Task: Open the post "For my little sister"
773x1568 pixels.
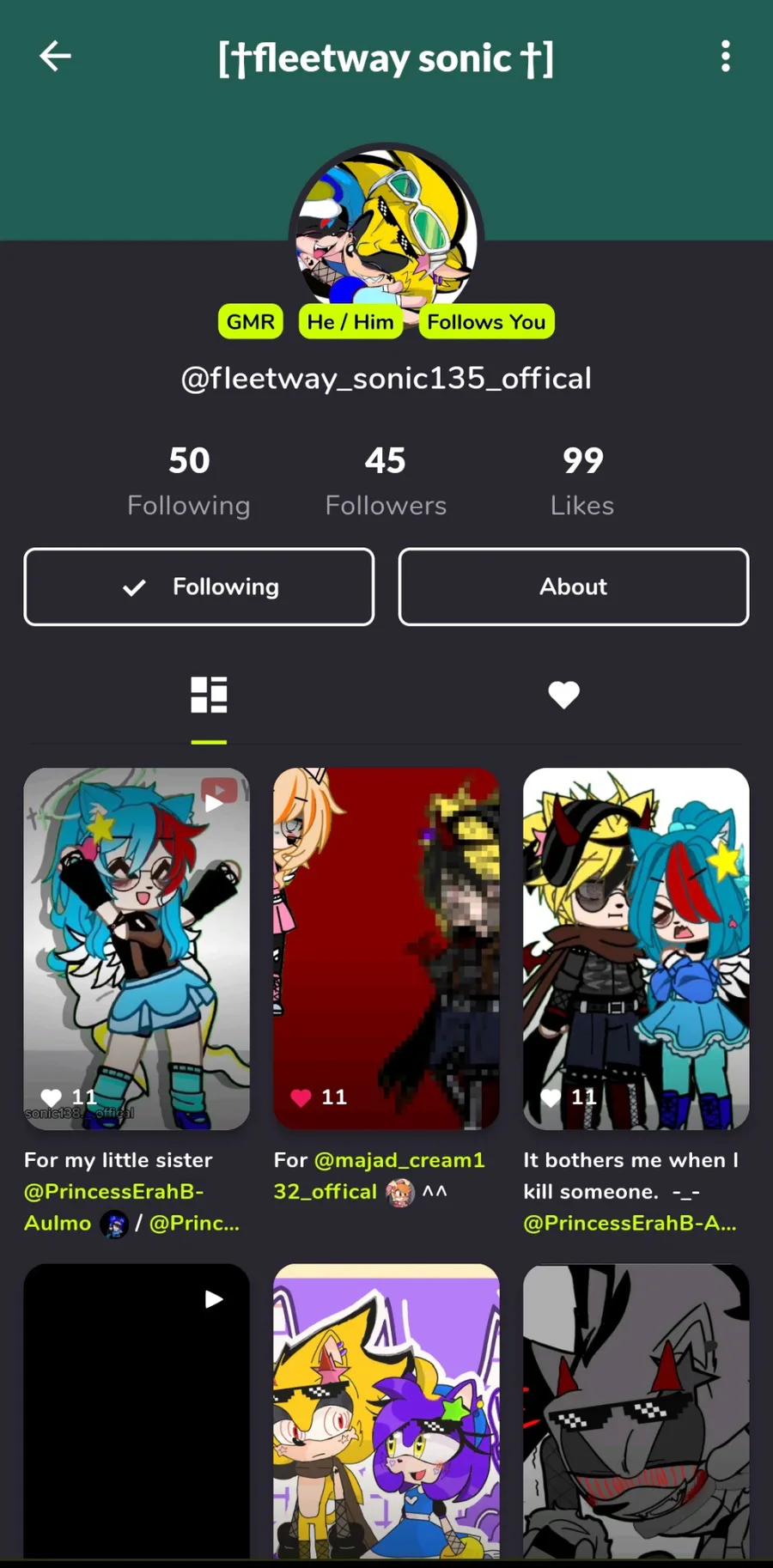Action: point(137,949)
